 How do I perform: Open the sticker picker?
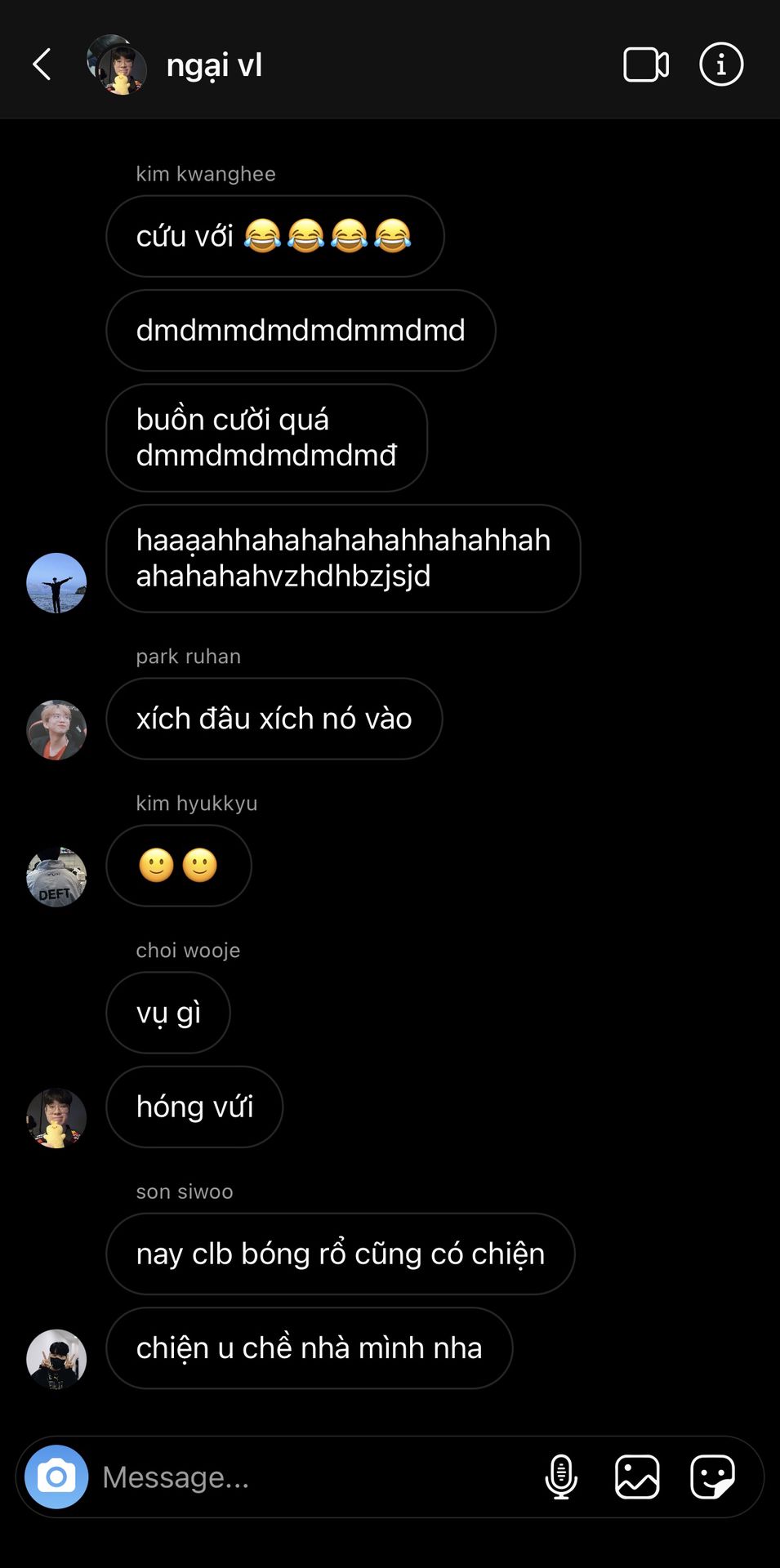pyautogui.click(x=712, y=1477)
